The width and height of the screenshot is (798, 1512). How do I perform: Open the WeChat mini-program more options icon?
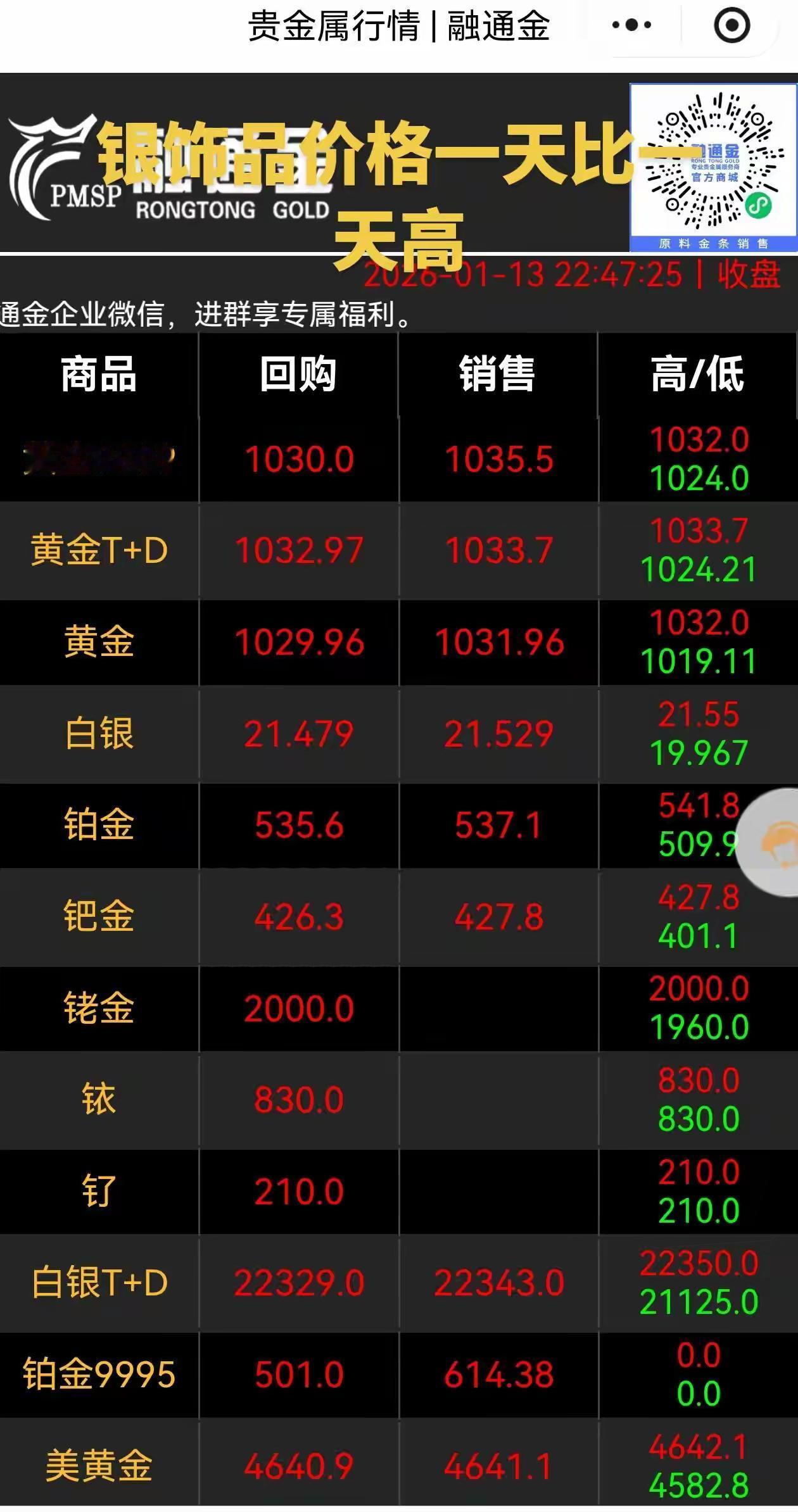pyautogui.click(x=632, y=25)
